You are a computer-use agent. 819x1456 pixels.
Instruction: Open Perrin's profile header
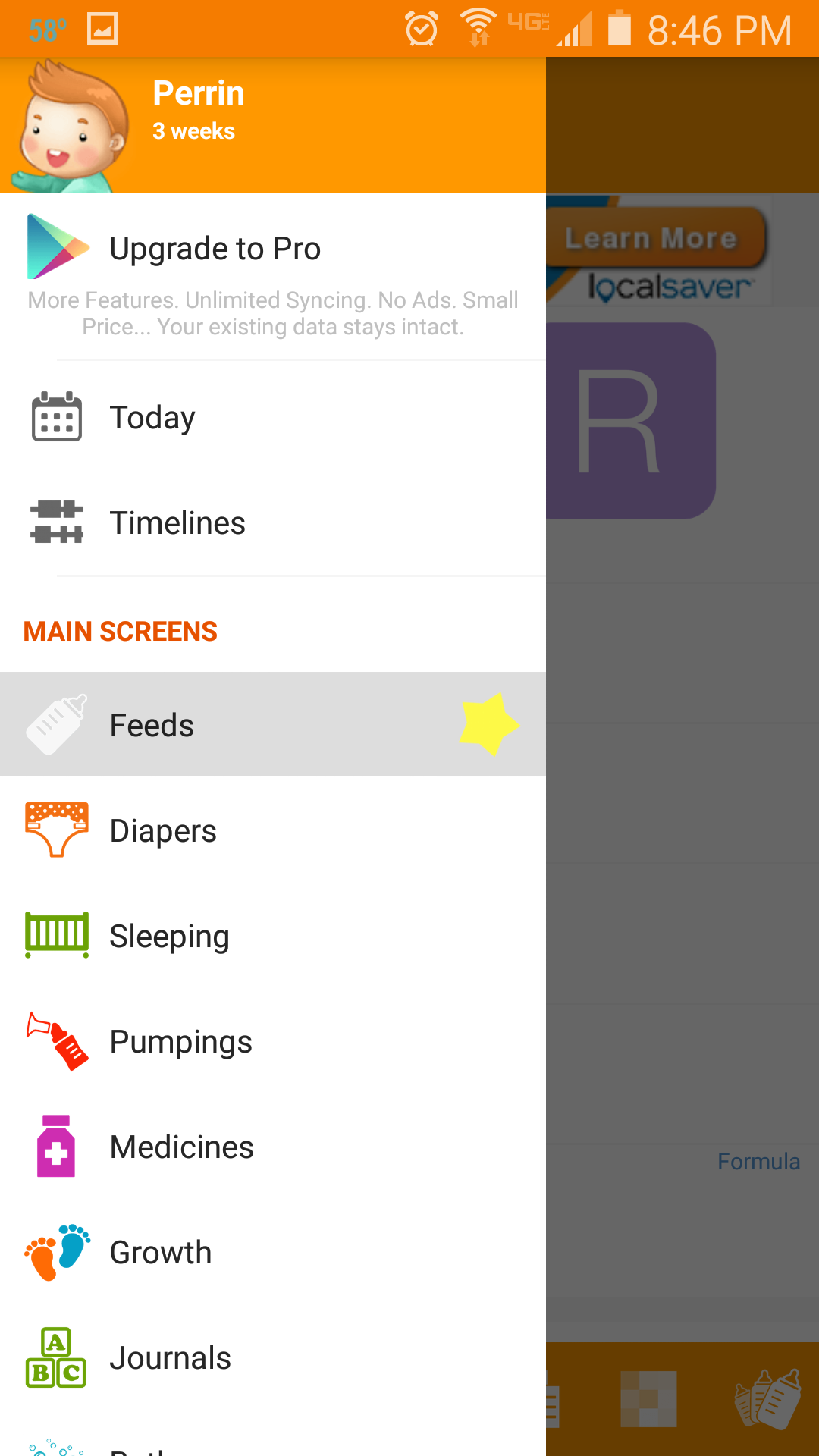(273, 125)
